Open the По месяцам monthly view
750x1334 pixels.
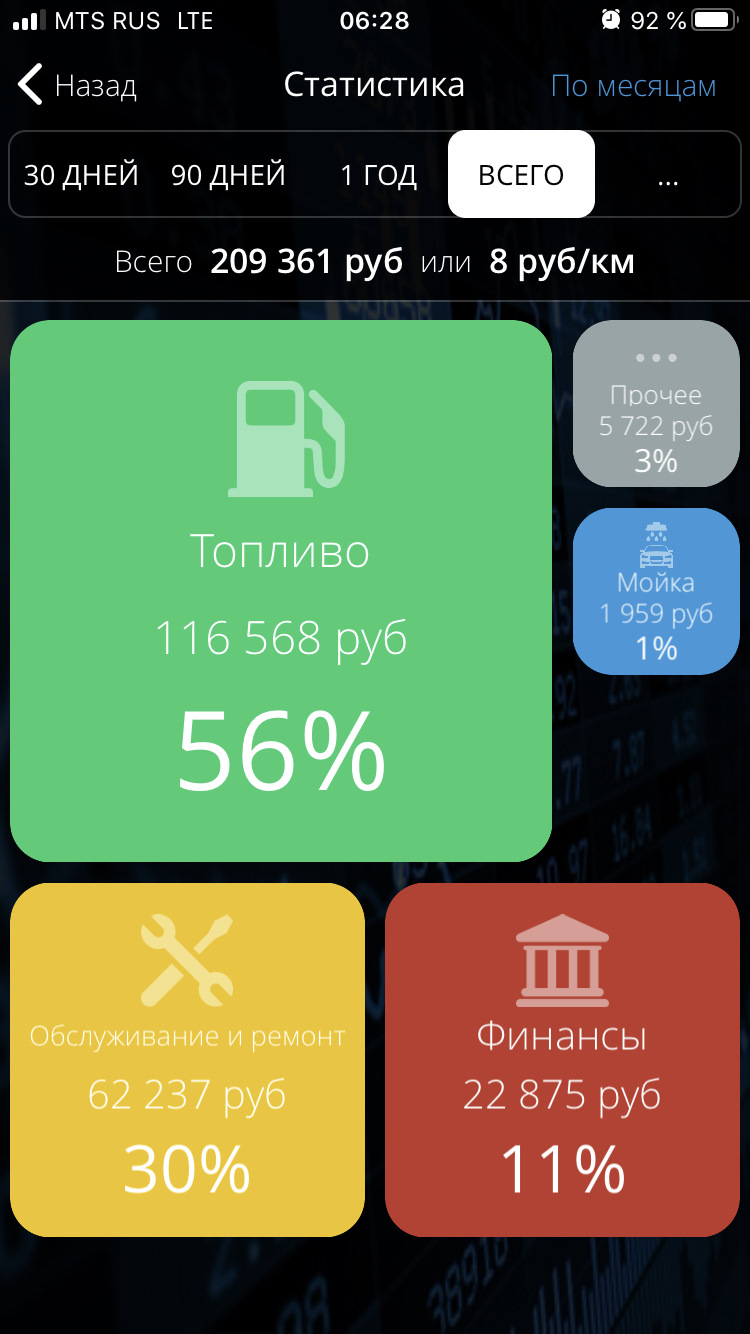pyautogui.click(x=633, y=86)
